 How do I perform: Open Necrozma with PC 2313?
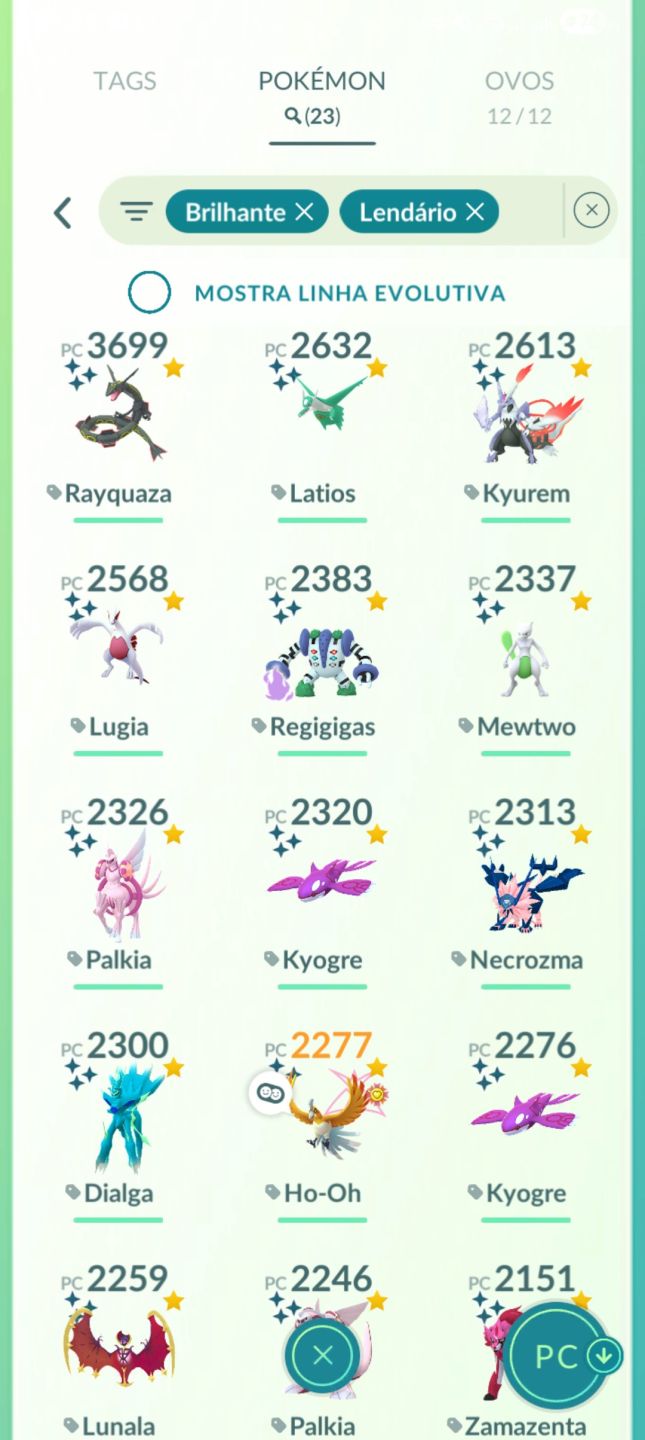click(526, 890)
